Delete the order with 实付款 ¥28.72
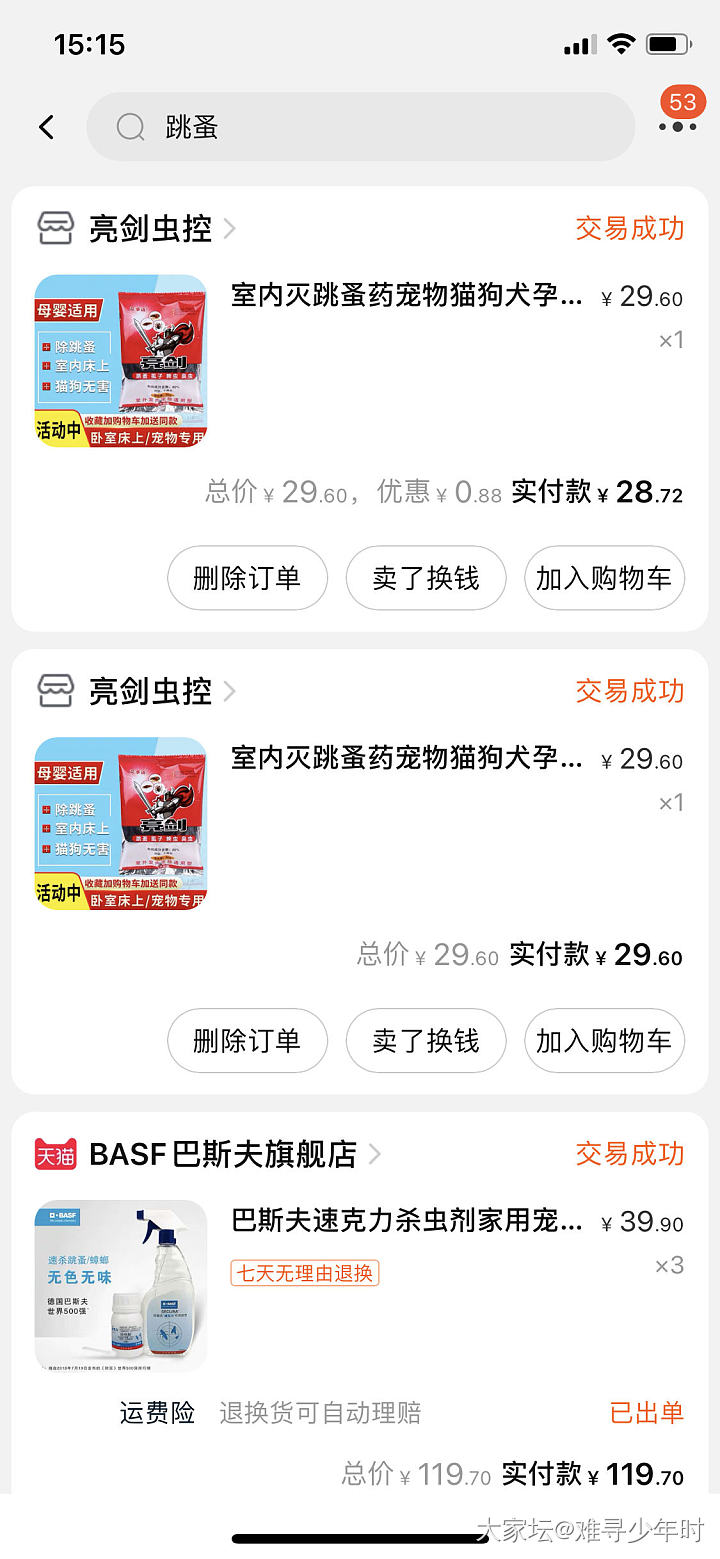720x1559 pixels. [247, 578]
